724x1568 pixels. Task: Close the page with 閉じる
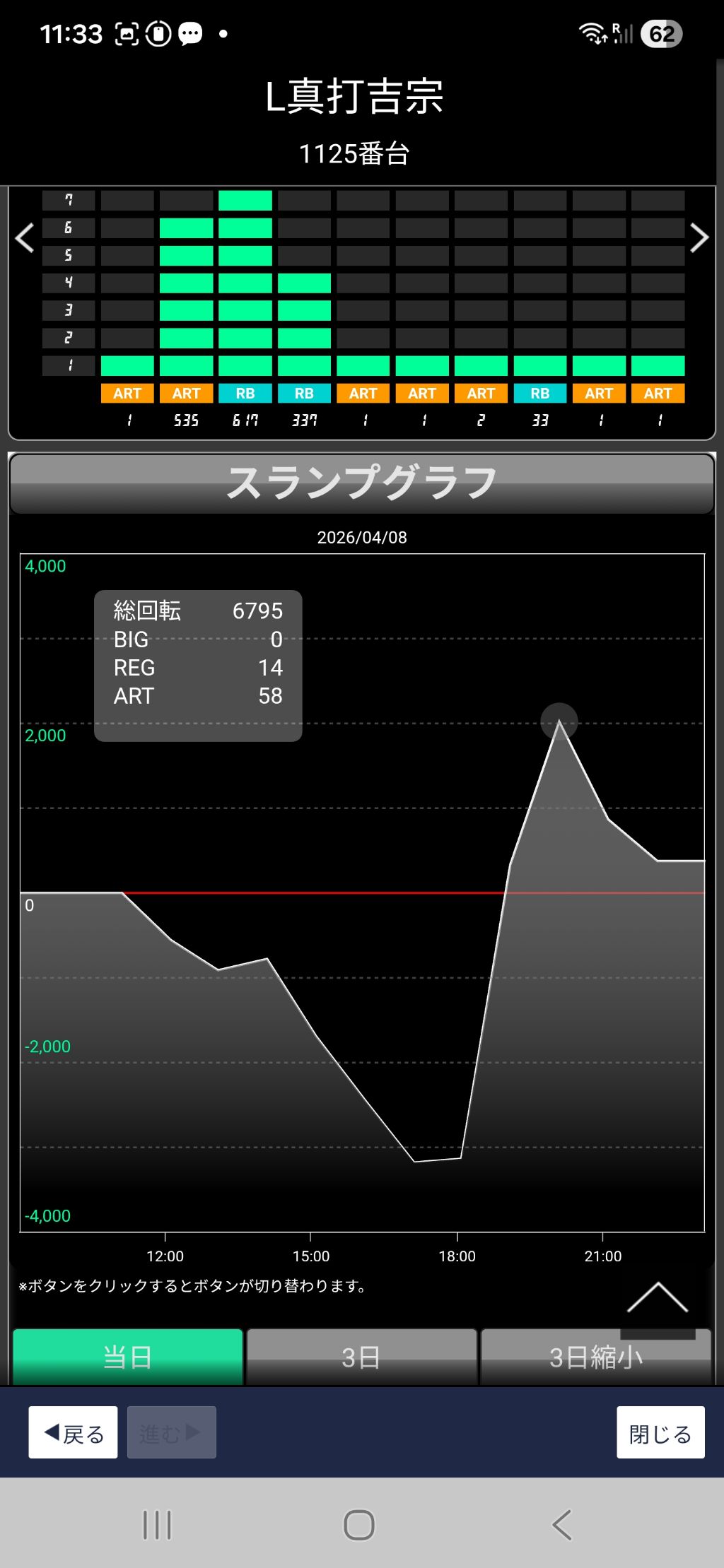tap(660, 1432)
